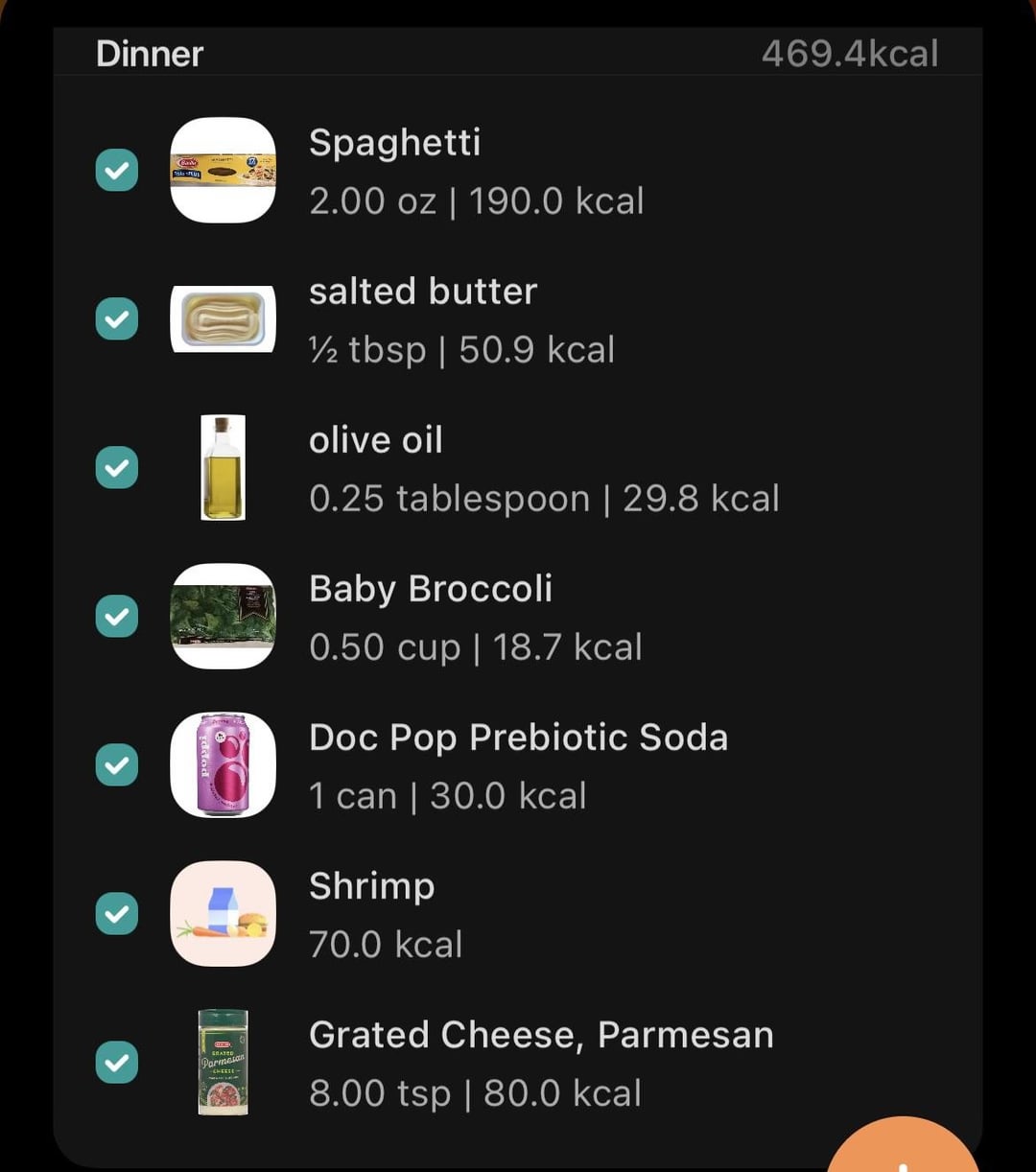This screenshot has height=1172, width=1036.
Task: Uncheck the Spaghetti checkbox
Action: tap(117, 171)
